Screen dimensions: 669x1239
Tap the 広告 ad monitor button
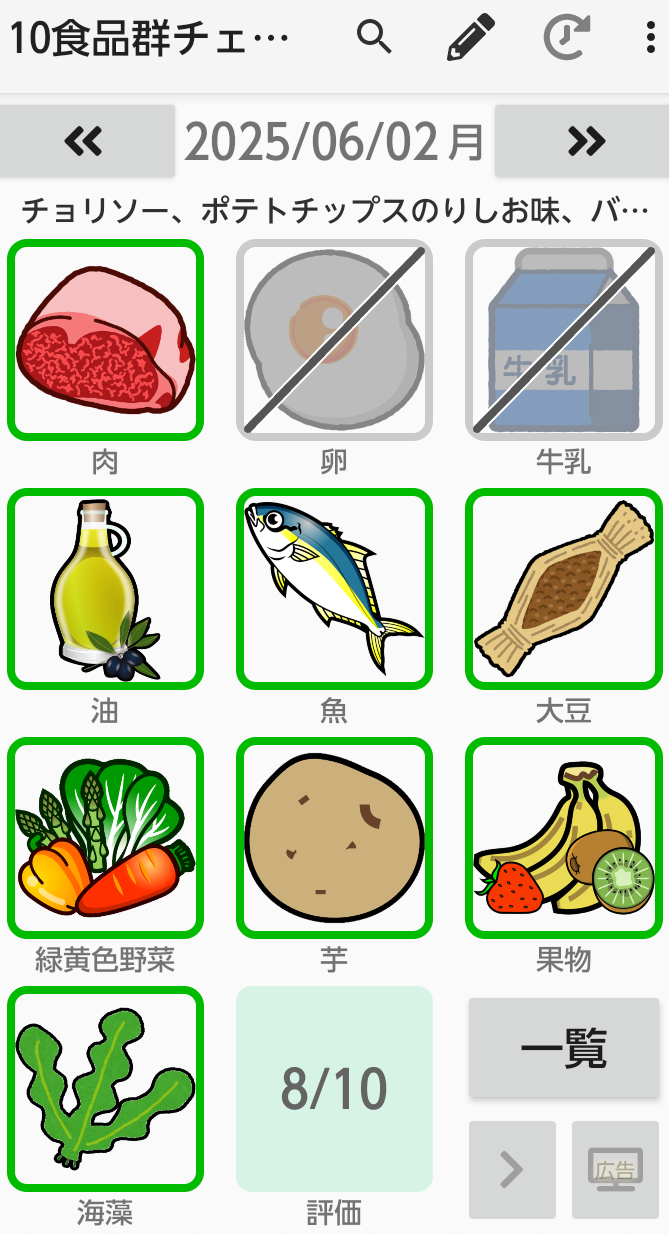(615, 1169)
